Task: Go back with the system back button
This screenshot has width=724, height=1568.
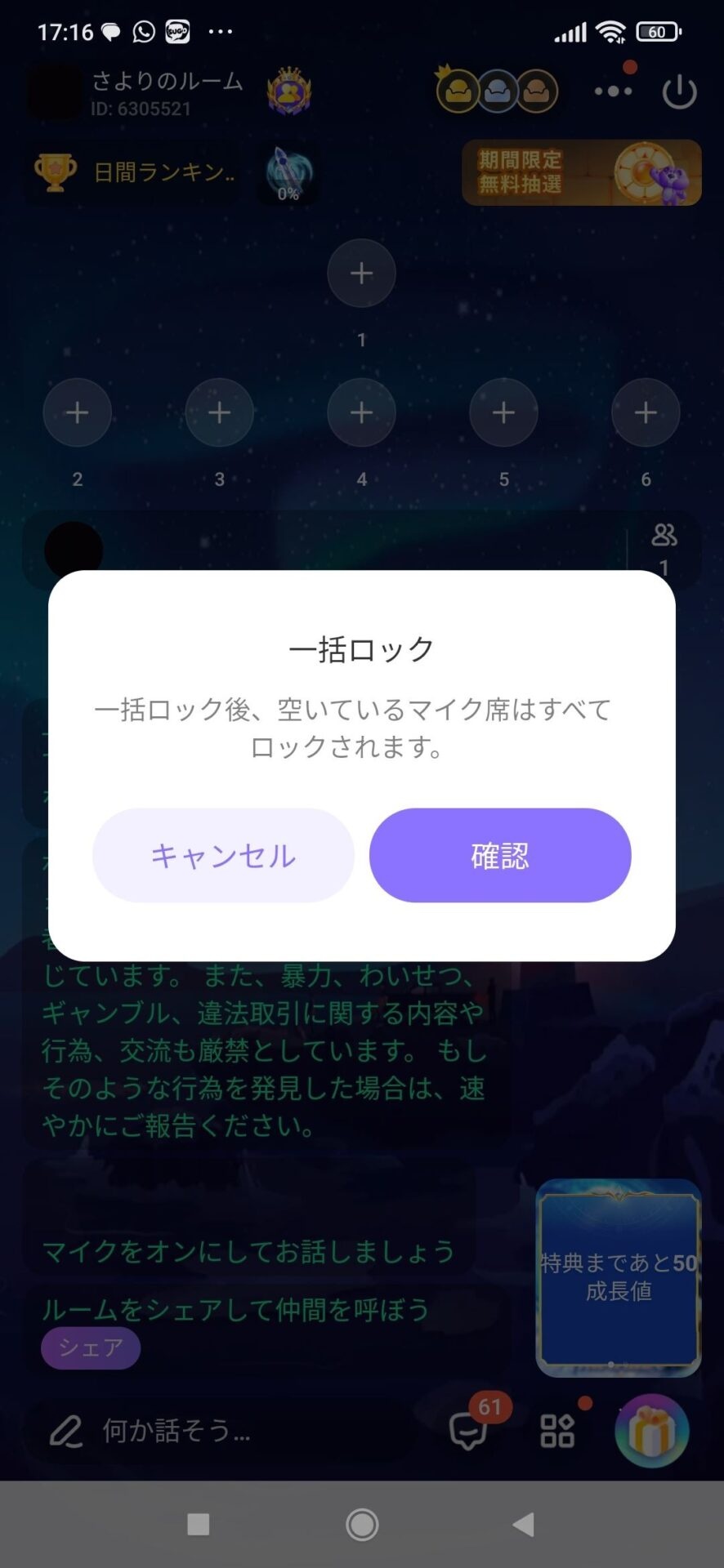Action: tap(523, 1524)
